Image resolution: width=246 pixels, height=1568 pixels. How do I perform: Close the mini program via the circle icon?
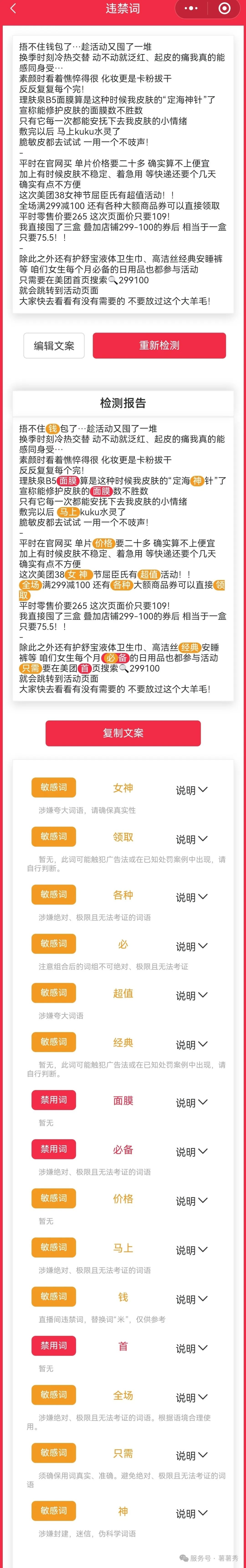point(224,8)
